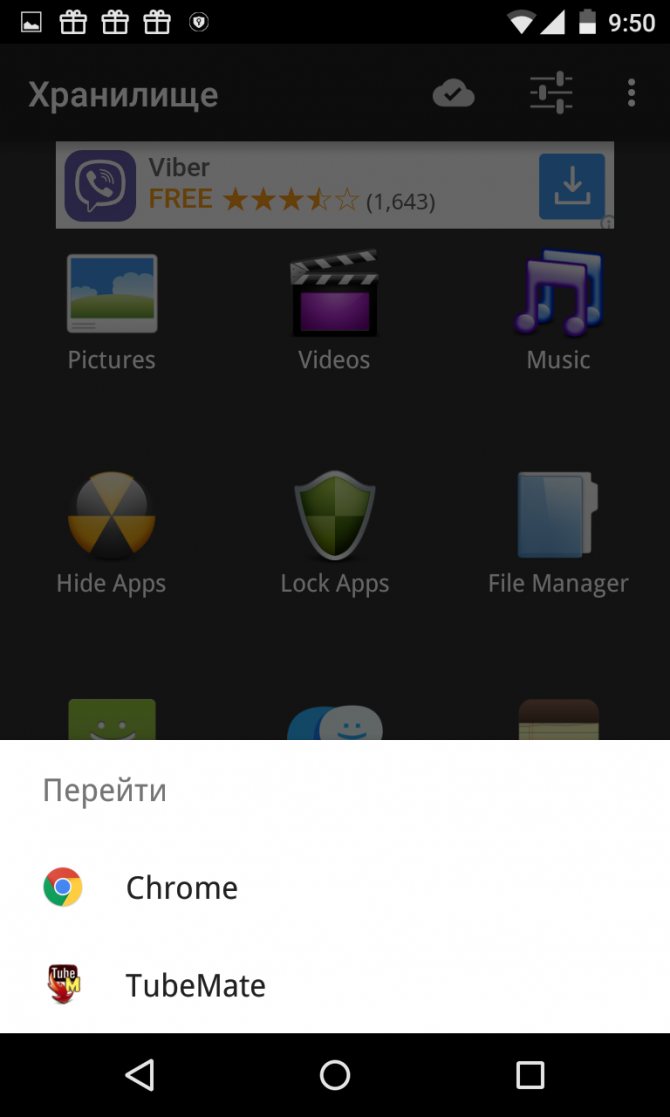
Task: Go to the home screen
Action: click(x=335, y=1075)
